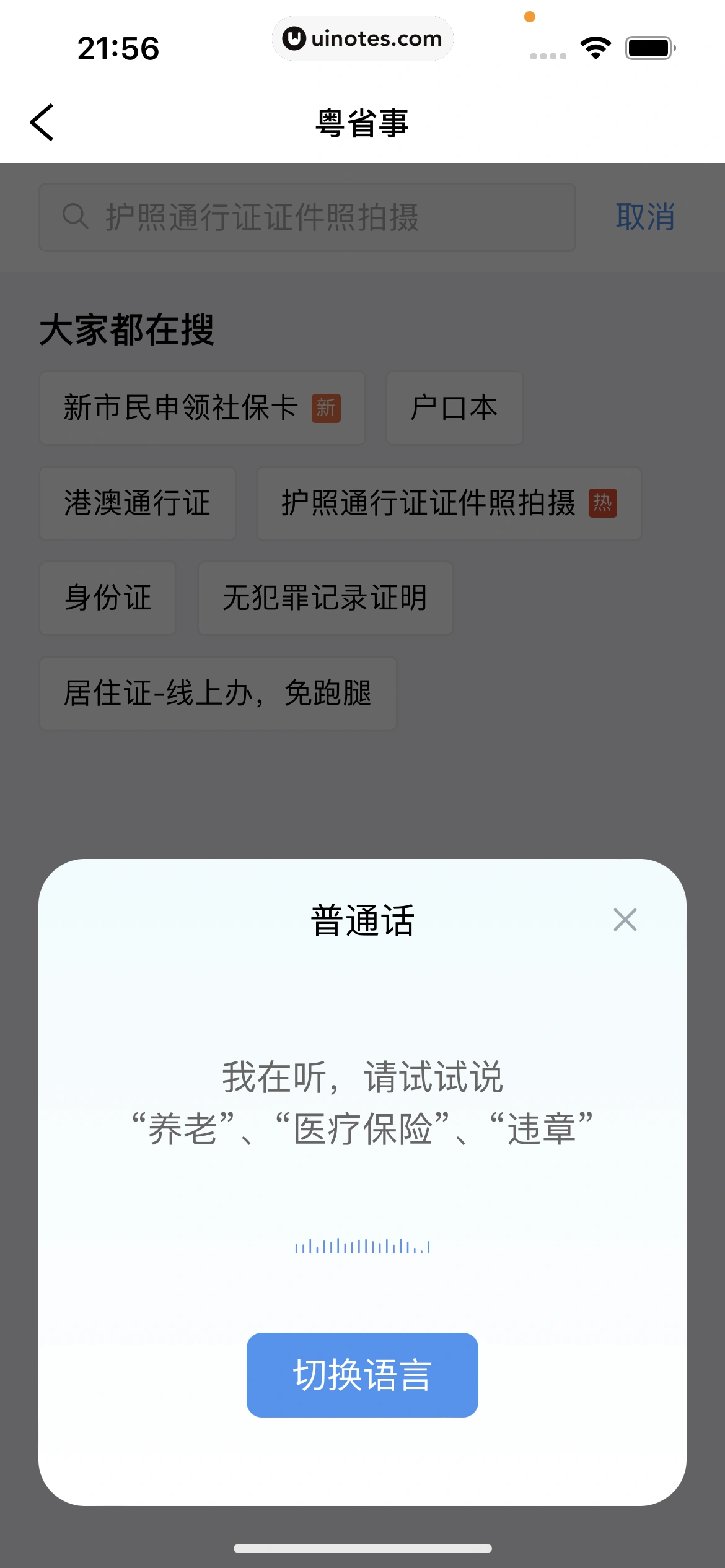
Task: Select 居住证-线上办，免跑腿 tag
Action: [218, 694]
